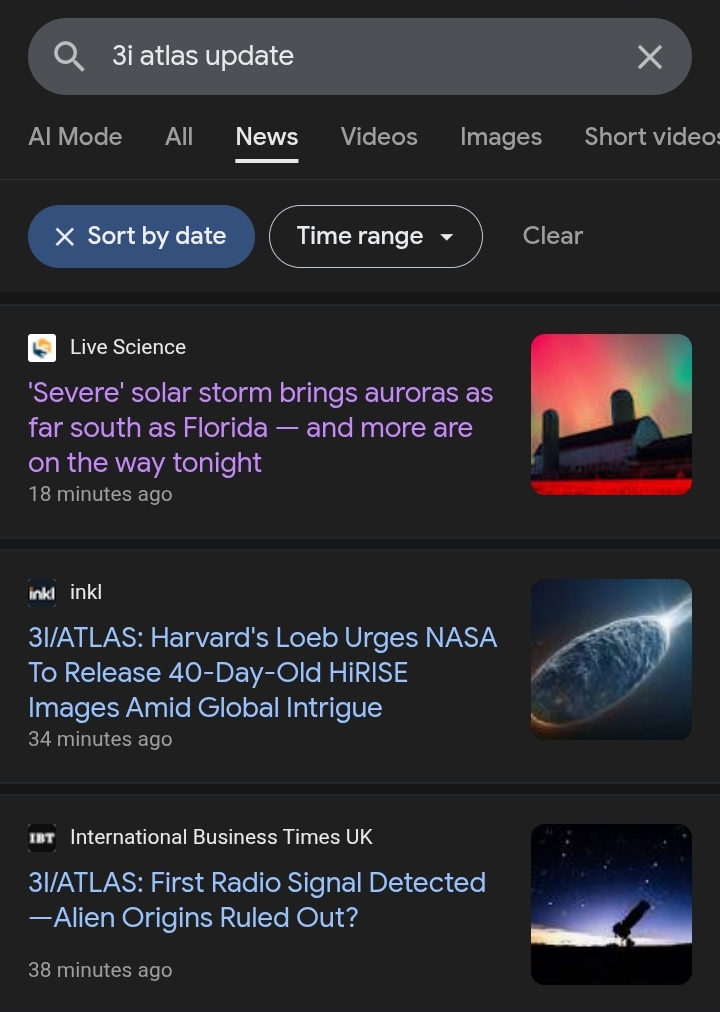Open the comet thumbnail for the inkl story
This screenshot has height=1012, width=720.
click(611, 659)
